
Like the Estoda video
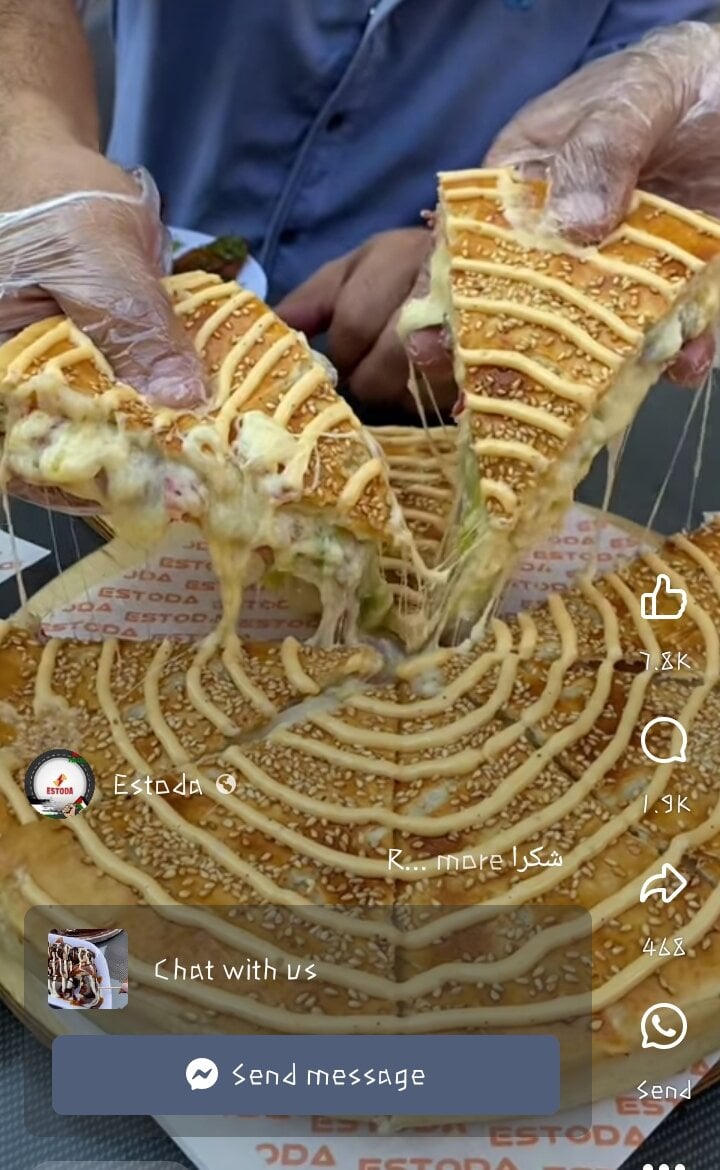tap(663, 599)
